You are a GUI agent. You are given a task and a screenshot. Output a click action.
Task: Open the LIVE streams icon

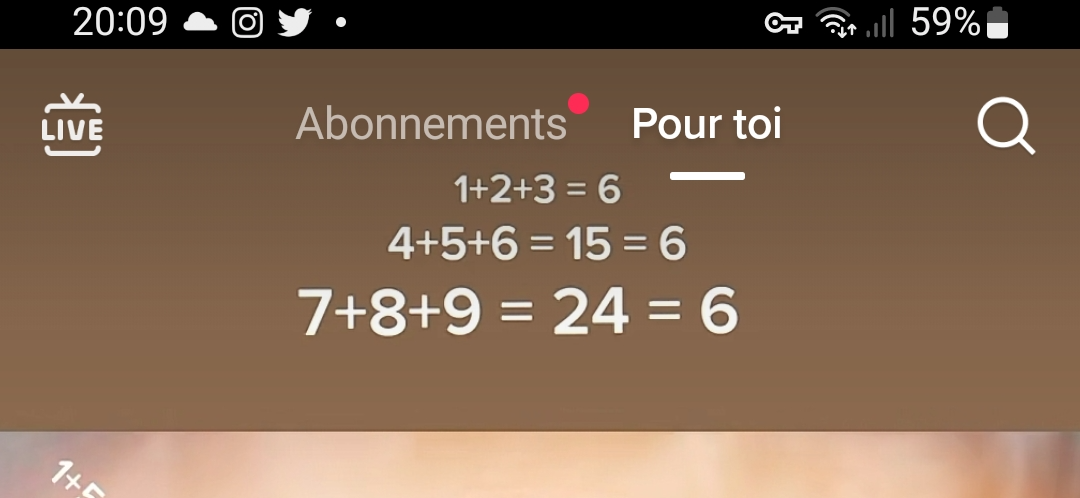pyautogui.click(x=72, y=125)
